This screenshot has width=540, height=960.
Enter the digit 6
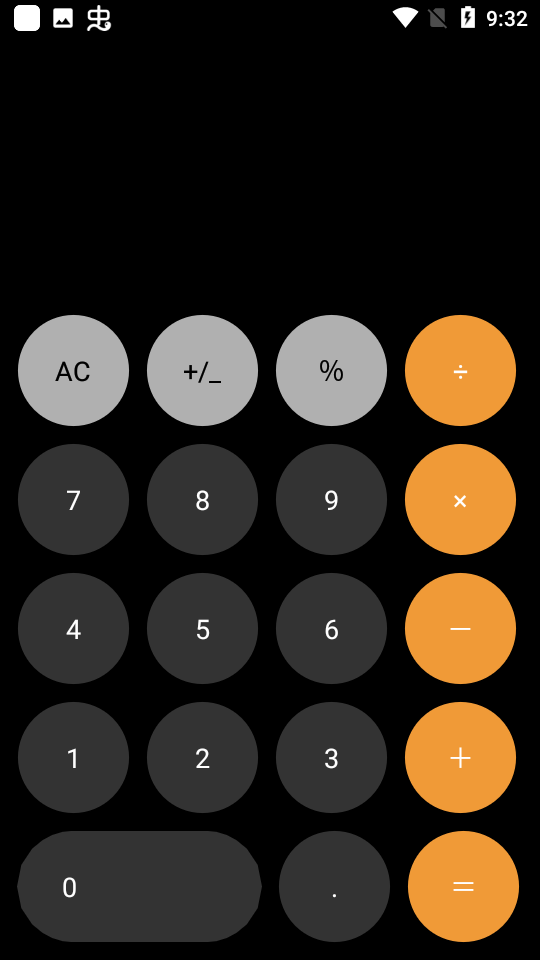pyautogui.click(x=331, y=628)
